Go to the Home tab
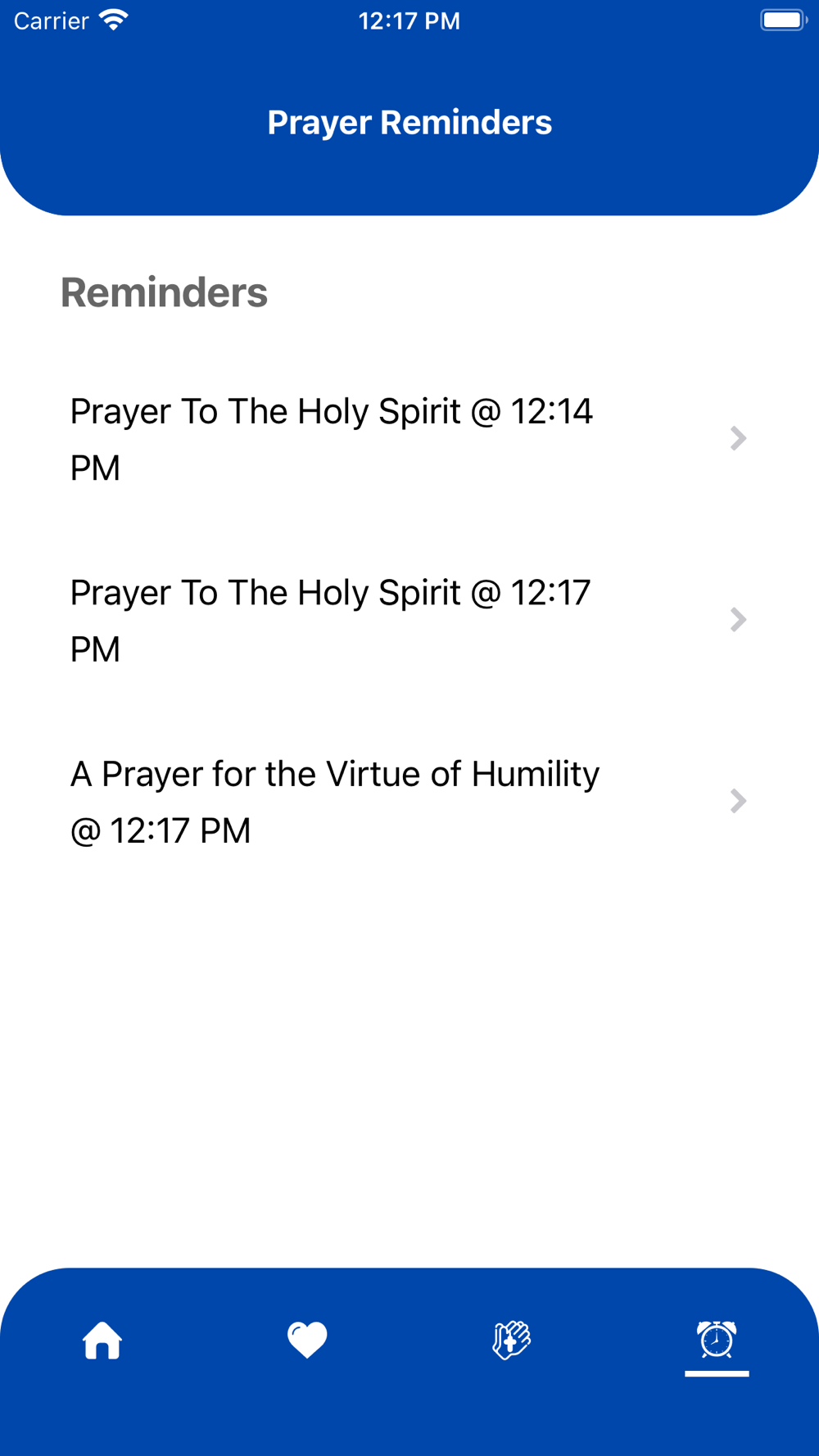The width and height of the screenshot is (819, 1456). (102, 1341)
